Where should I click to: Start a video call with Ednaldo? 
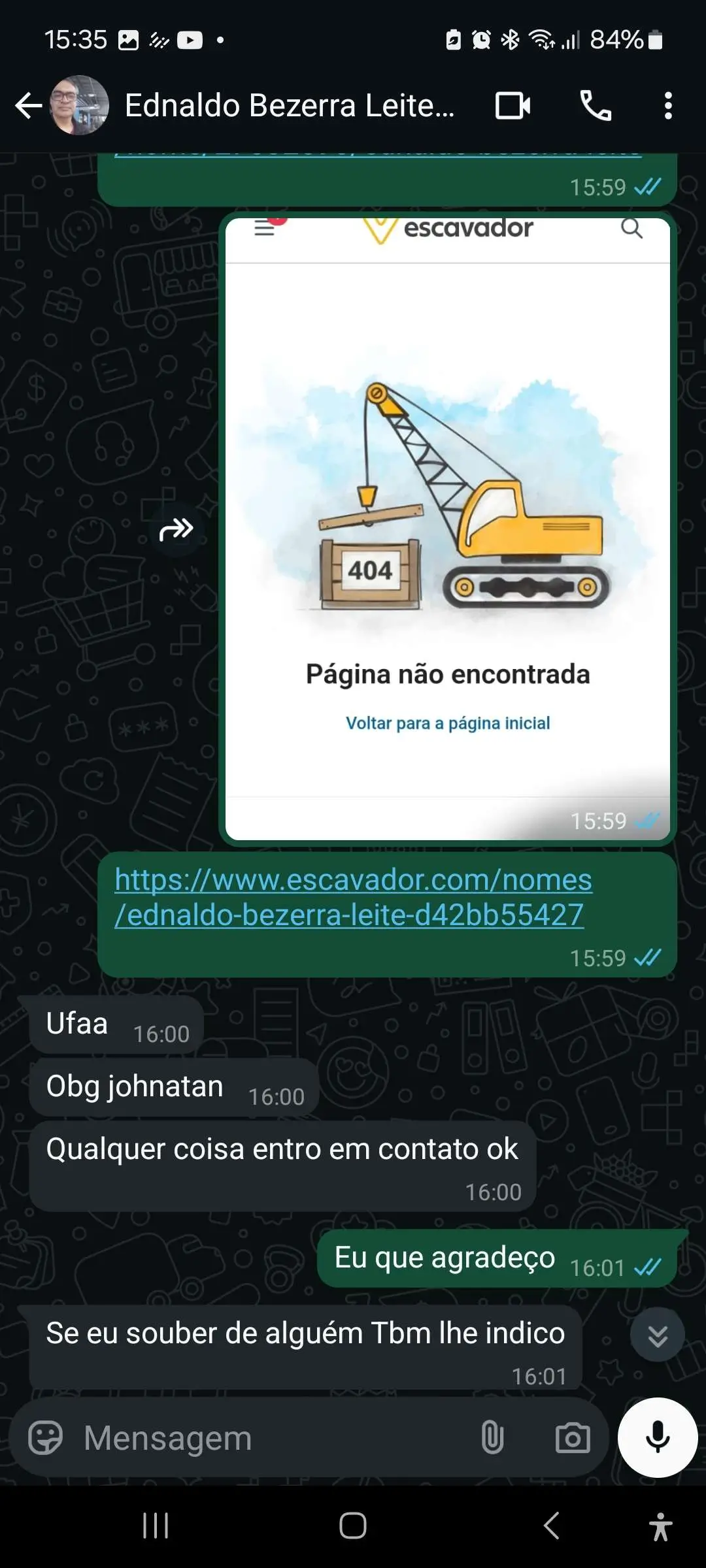[x=513, y=106]
